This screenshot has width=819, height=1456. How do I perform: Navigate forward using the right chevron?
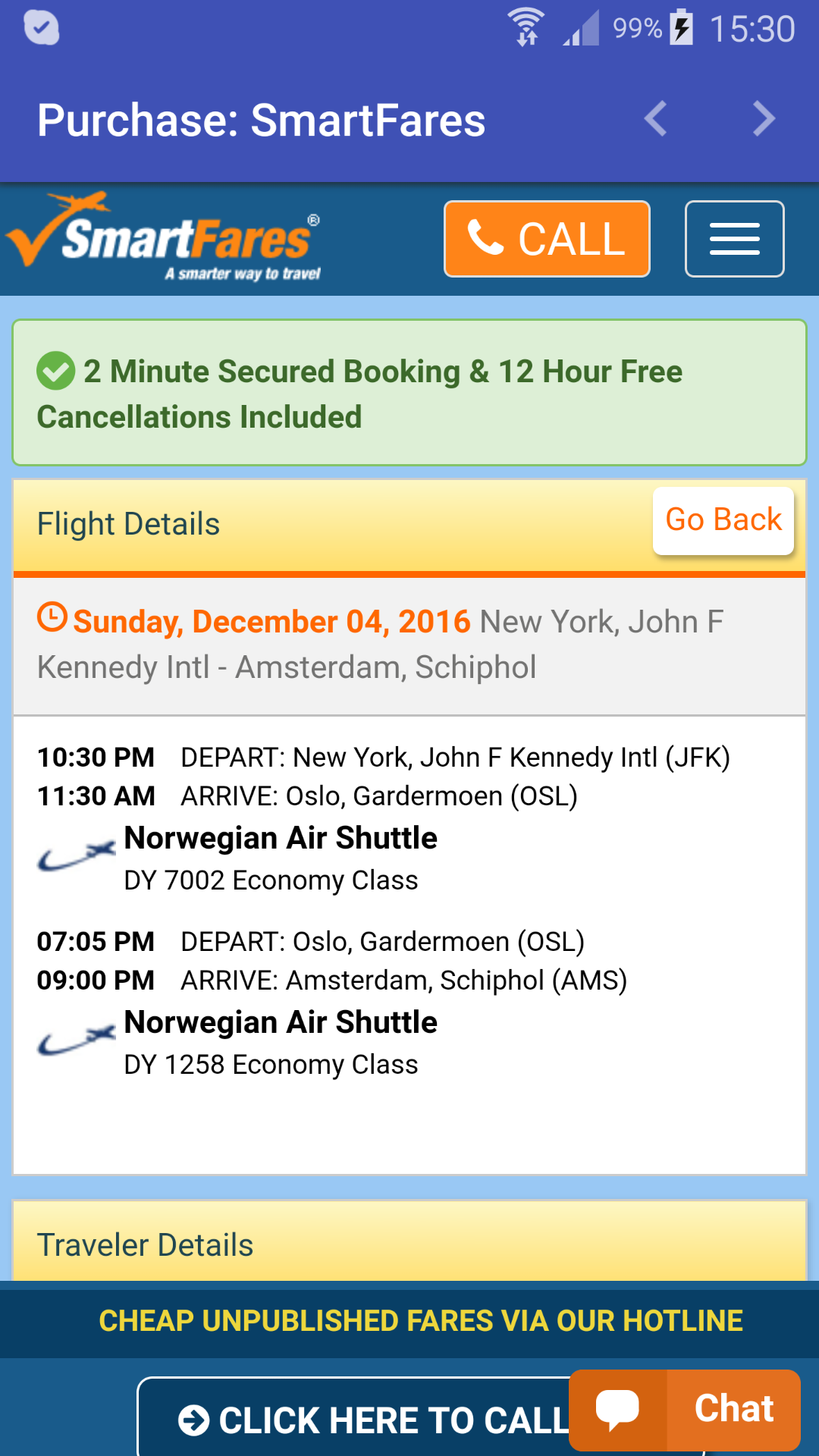pyautogui.click(x=764, y=118)
